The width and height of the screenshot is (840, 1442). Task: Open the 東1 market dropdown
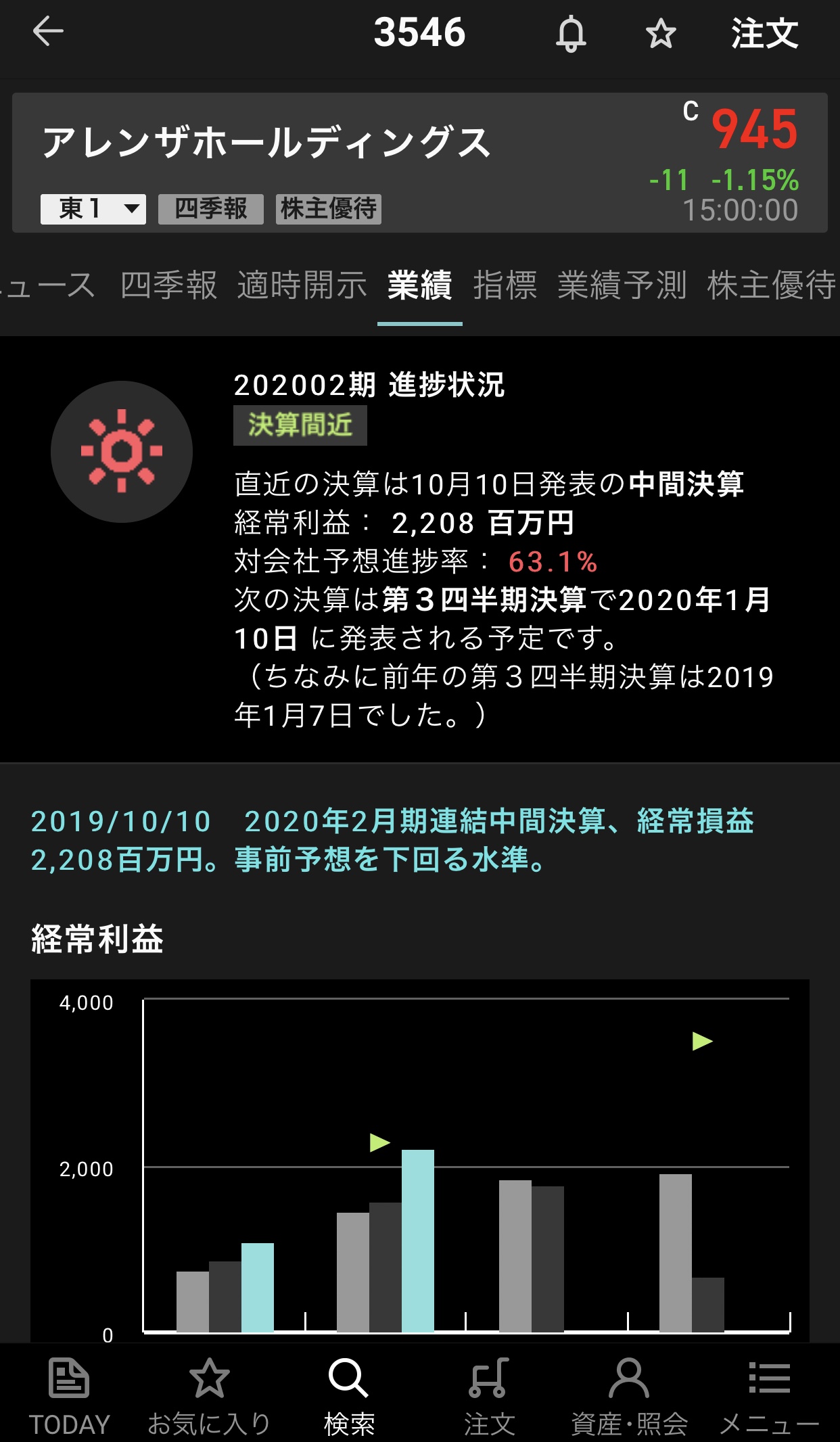93,209
